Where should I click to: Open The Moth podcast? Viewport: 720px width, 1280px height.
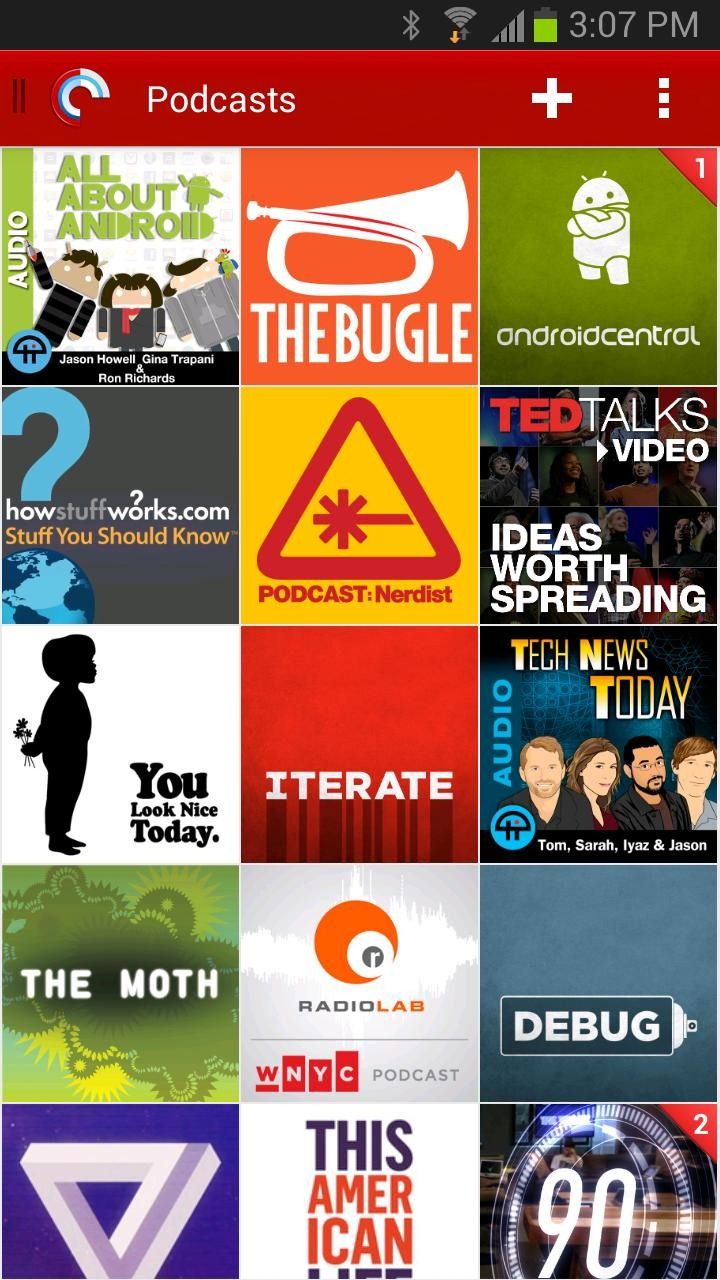pyautogui.click(x=120, y=982)
